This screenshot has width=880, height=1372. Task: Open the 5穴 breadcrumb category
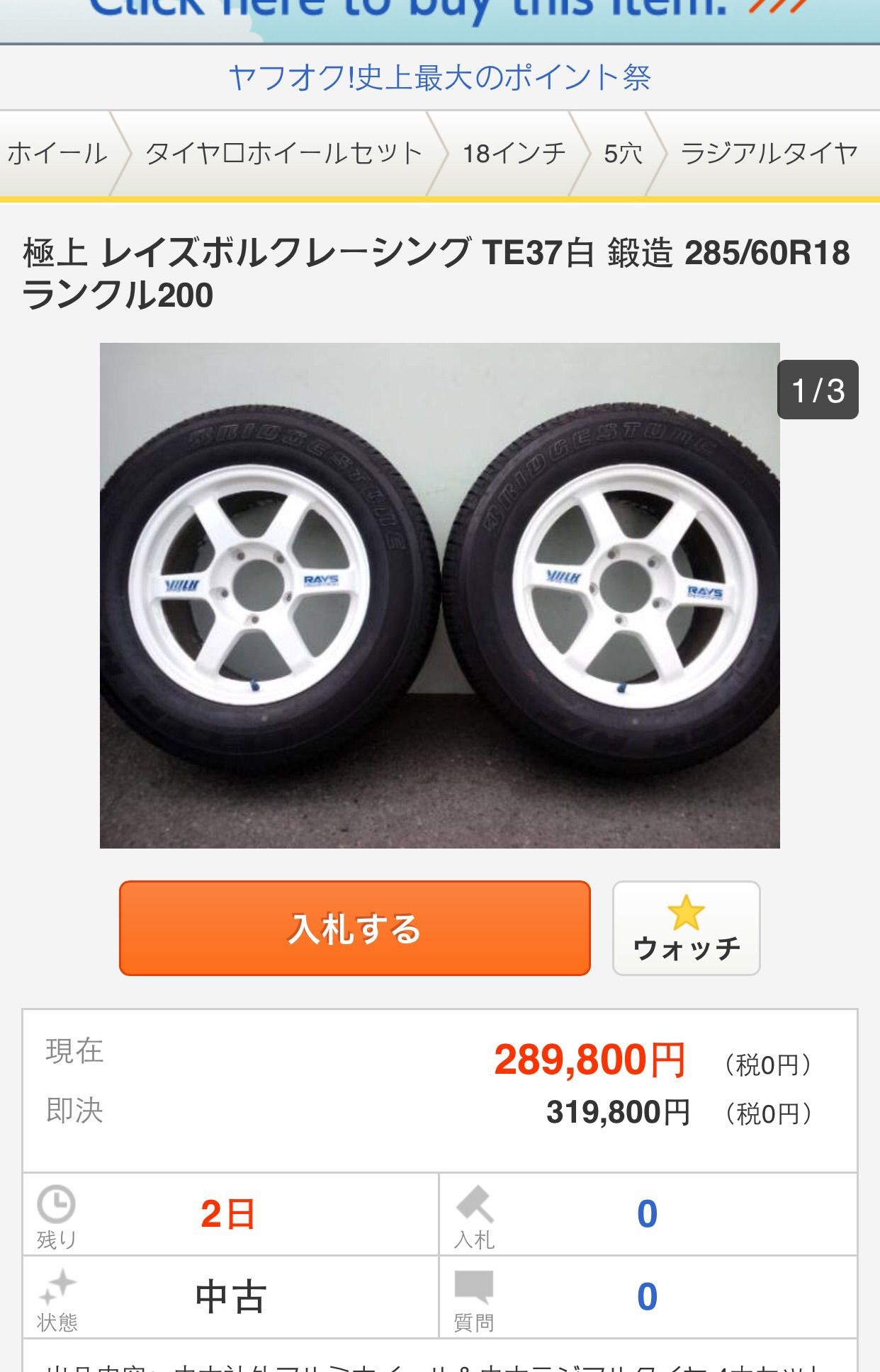click(x=623, y=154)
